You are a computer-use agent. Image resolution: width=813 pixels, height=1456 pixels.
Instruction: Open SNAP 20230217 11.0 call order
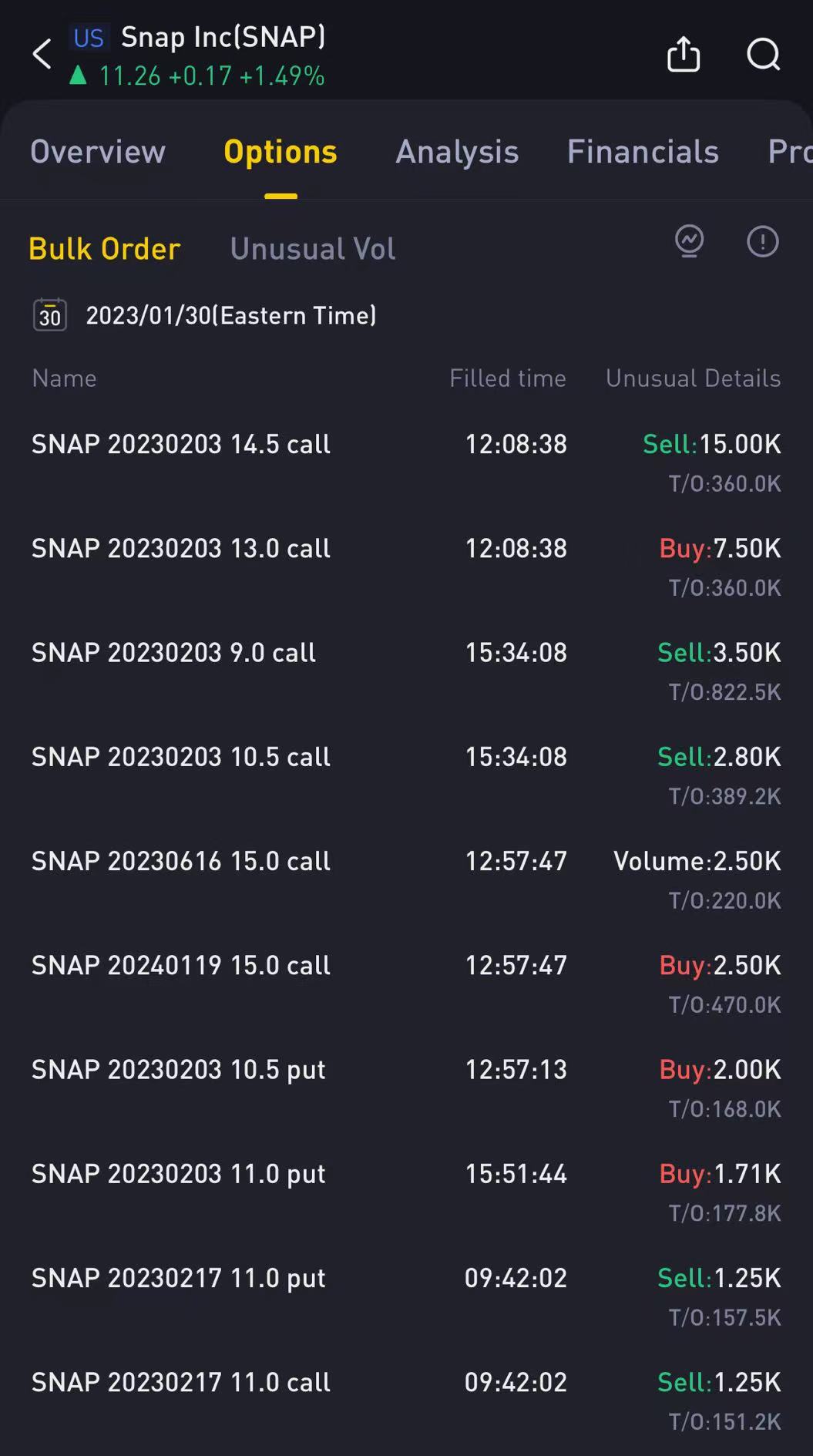coord(406,1401)
